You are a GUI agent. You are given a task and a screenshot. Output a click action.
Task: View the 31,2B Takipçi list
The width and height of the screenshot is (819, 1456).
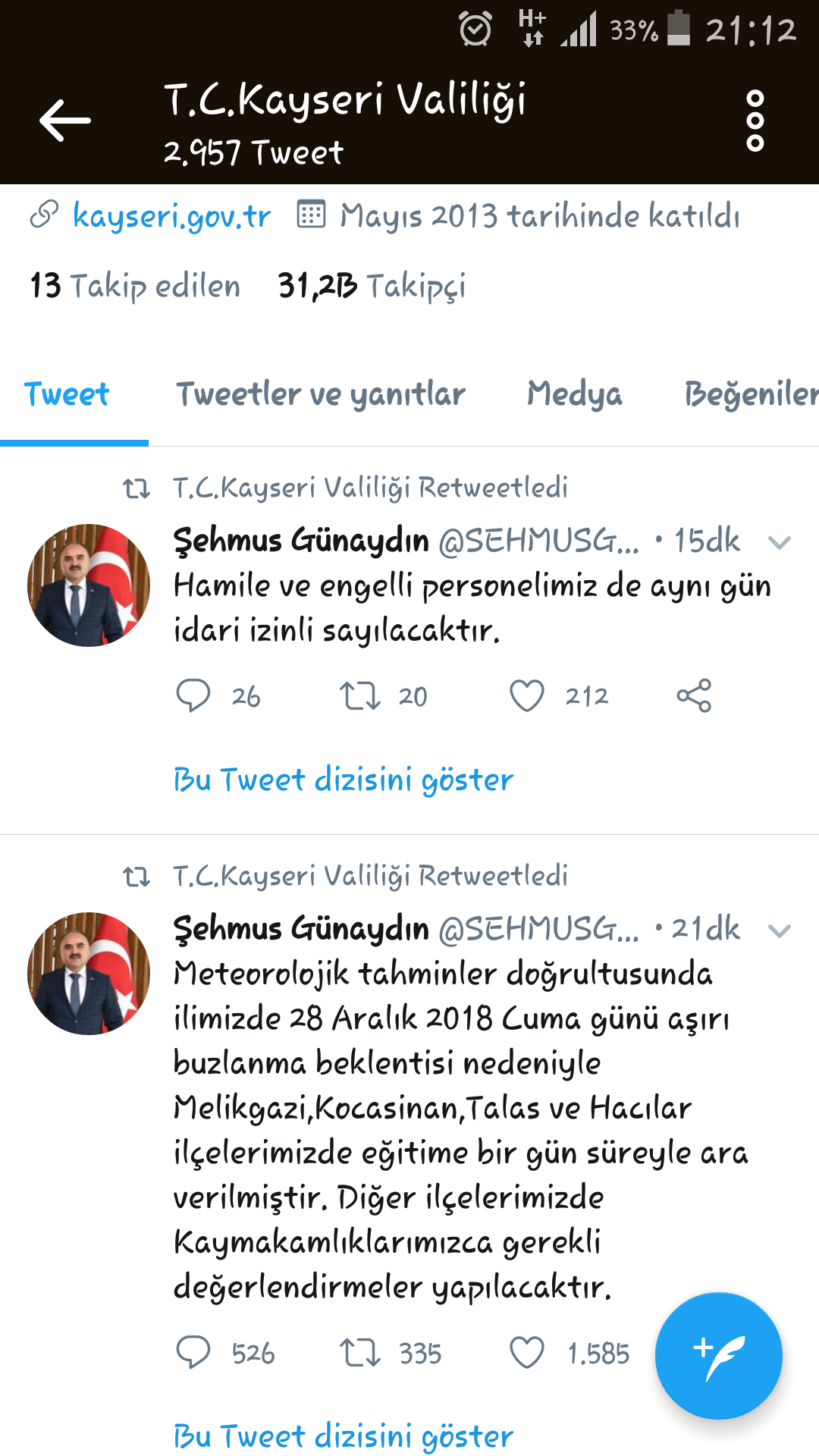372,286
